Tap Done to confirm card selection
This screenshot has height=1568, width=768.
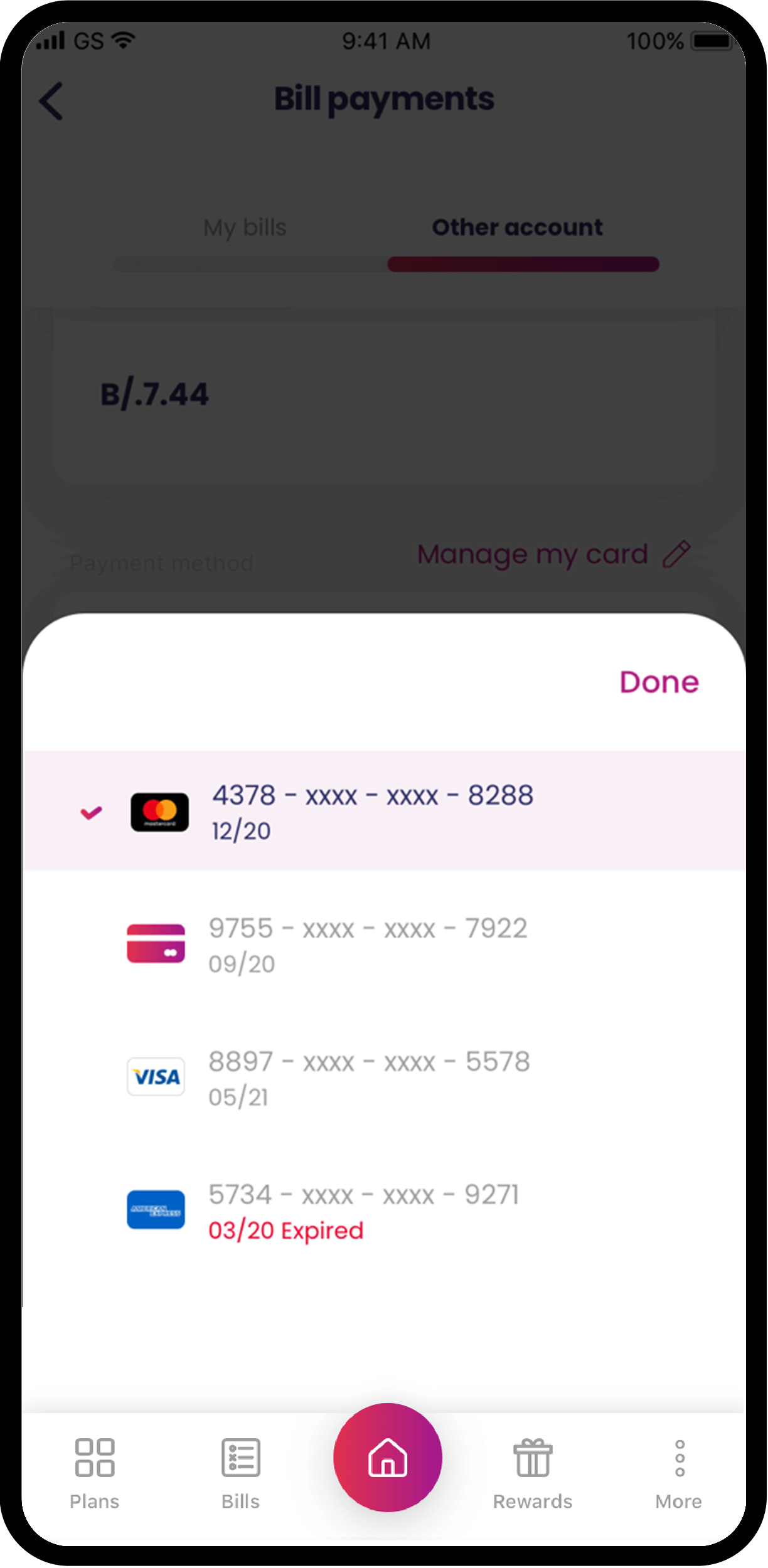click(659, 682)
